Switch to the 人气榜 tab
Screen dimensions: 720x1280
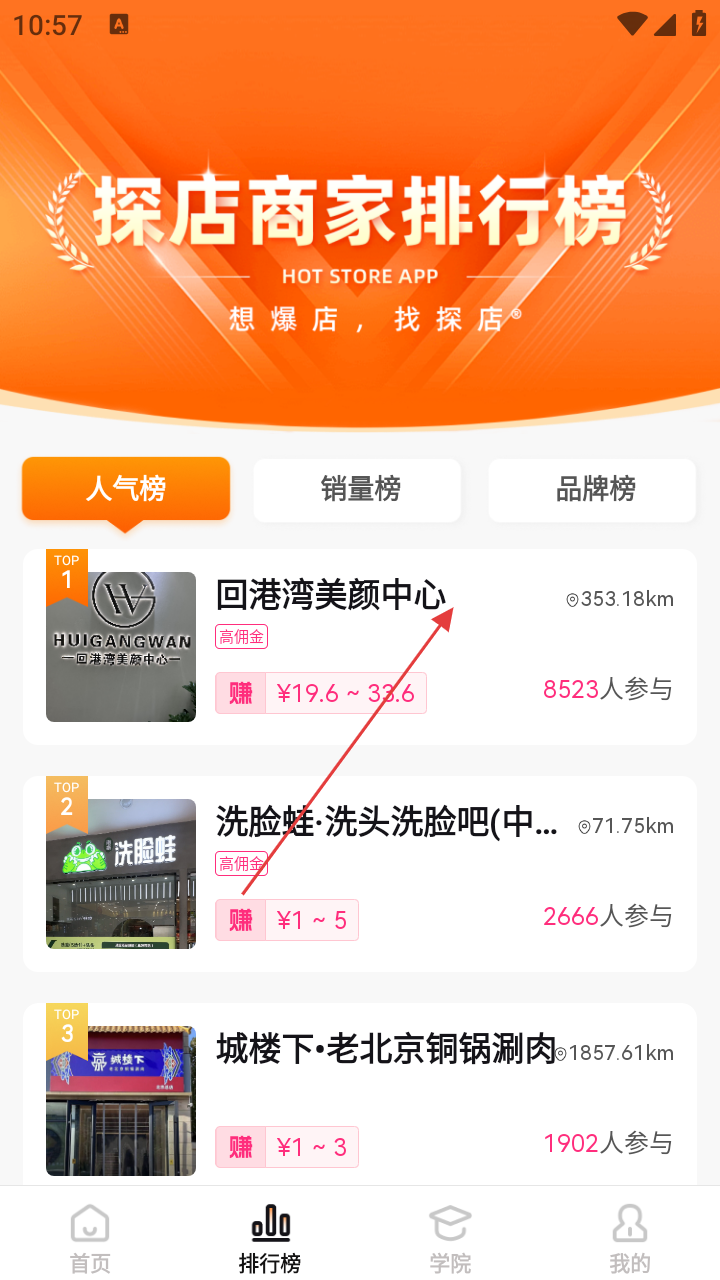click(126, 489)
